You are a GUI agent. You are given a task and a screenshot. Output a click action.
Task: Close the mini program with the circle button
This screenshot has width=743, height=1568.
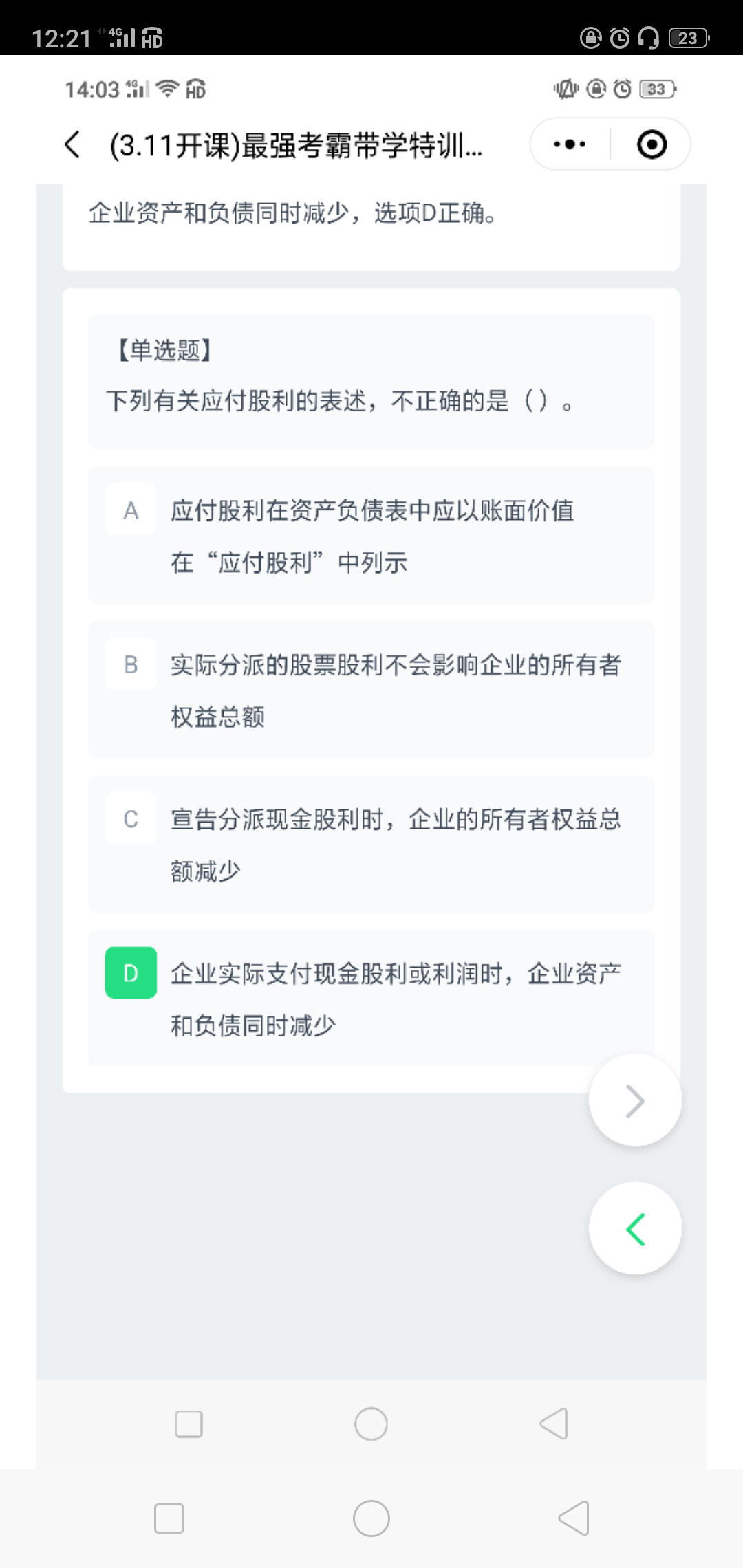tap(652, 144)
